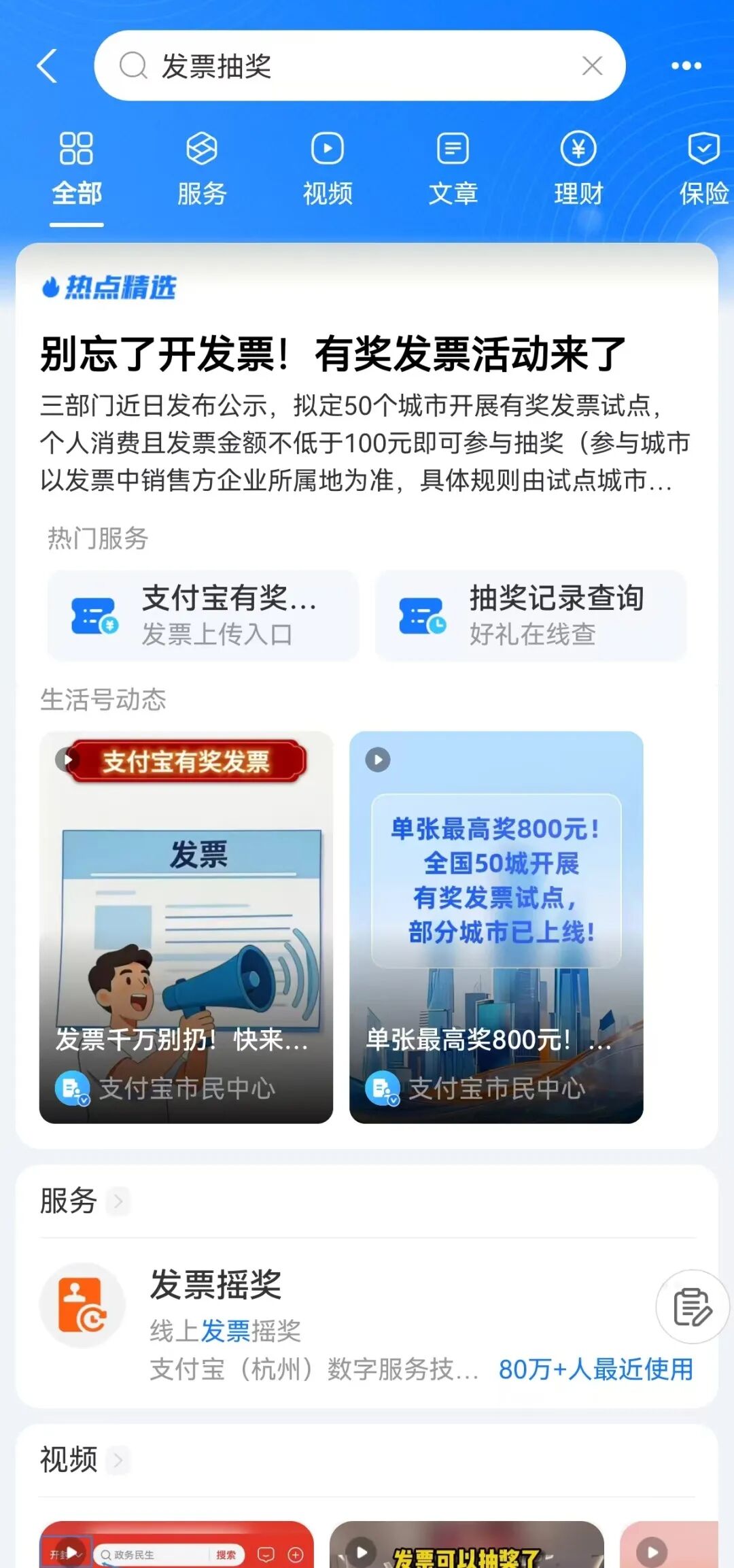Play the 单张最高奖800元 video card
The width and height of the screenshot is (734, 1568).
click(x=496, y=927)
